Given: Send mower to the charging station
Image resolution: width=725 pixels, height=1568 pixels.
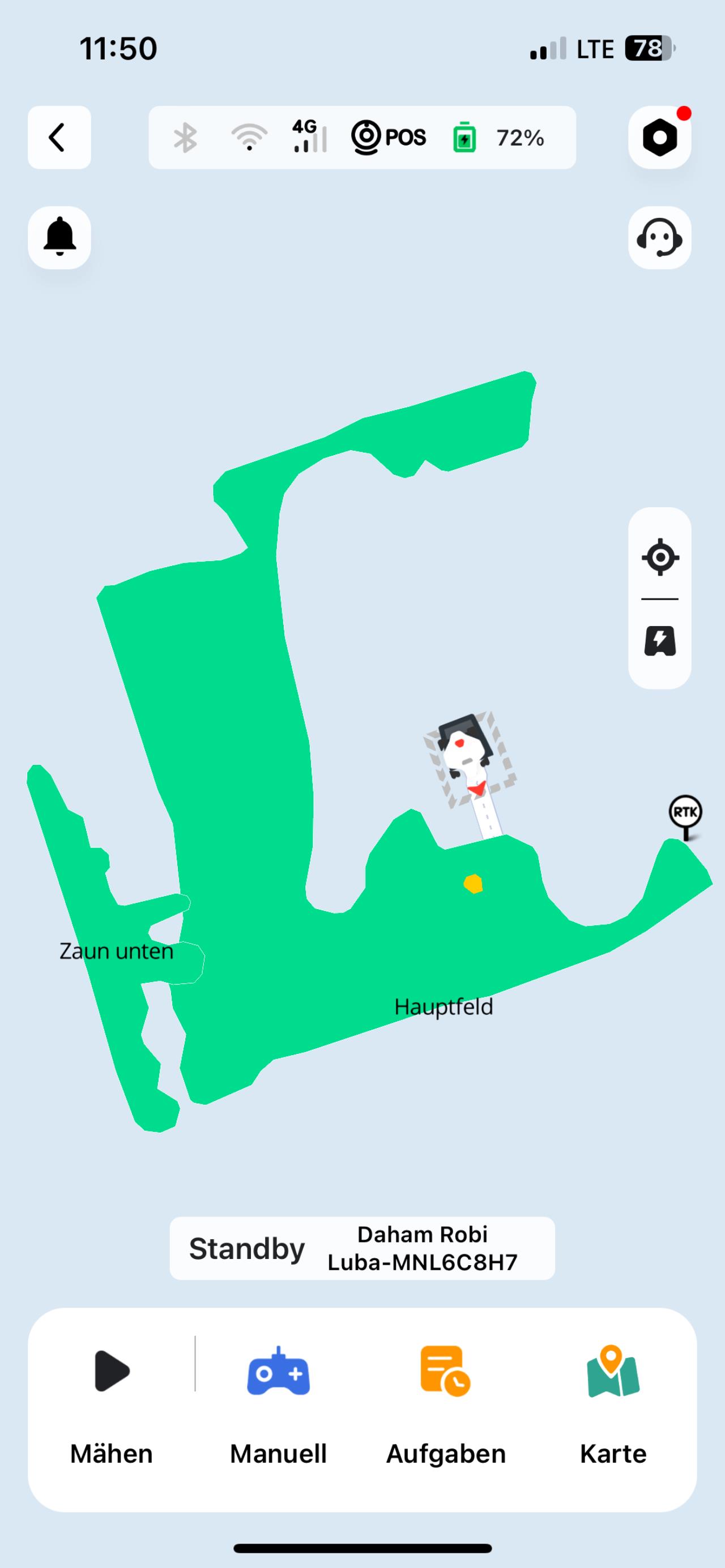Looking at the screenshot, I should pyautogui.click(x=659, y=641).
